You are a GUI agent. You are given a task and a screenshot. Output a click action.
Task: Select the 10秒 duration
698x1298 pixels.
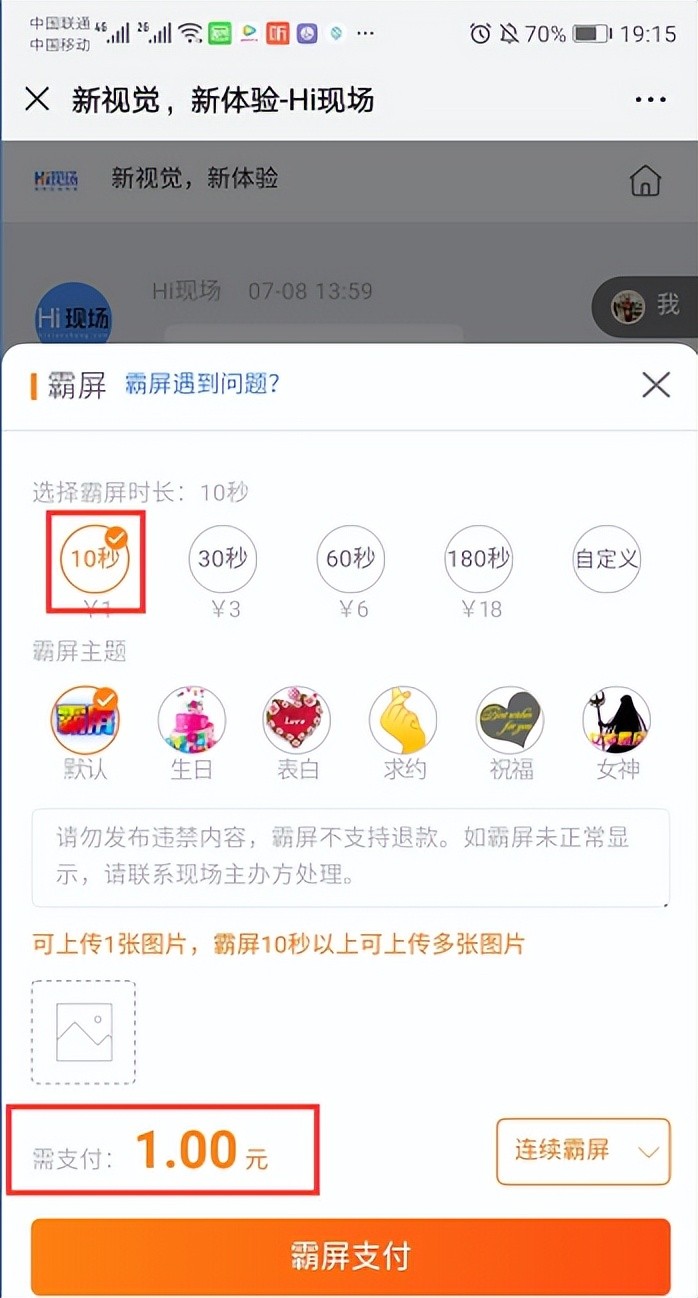click(94, 558)
